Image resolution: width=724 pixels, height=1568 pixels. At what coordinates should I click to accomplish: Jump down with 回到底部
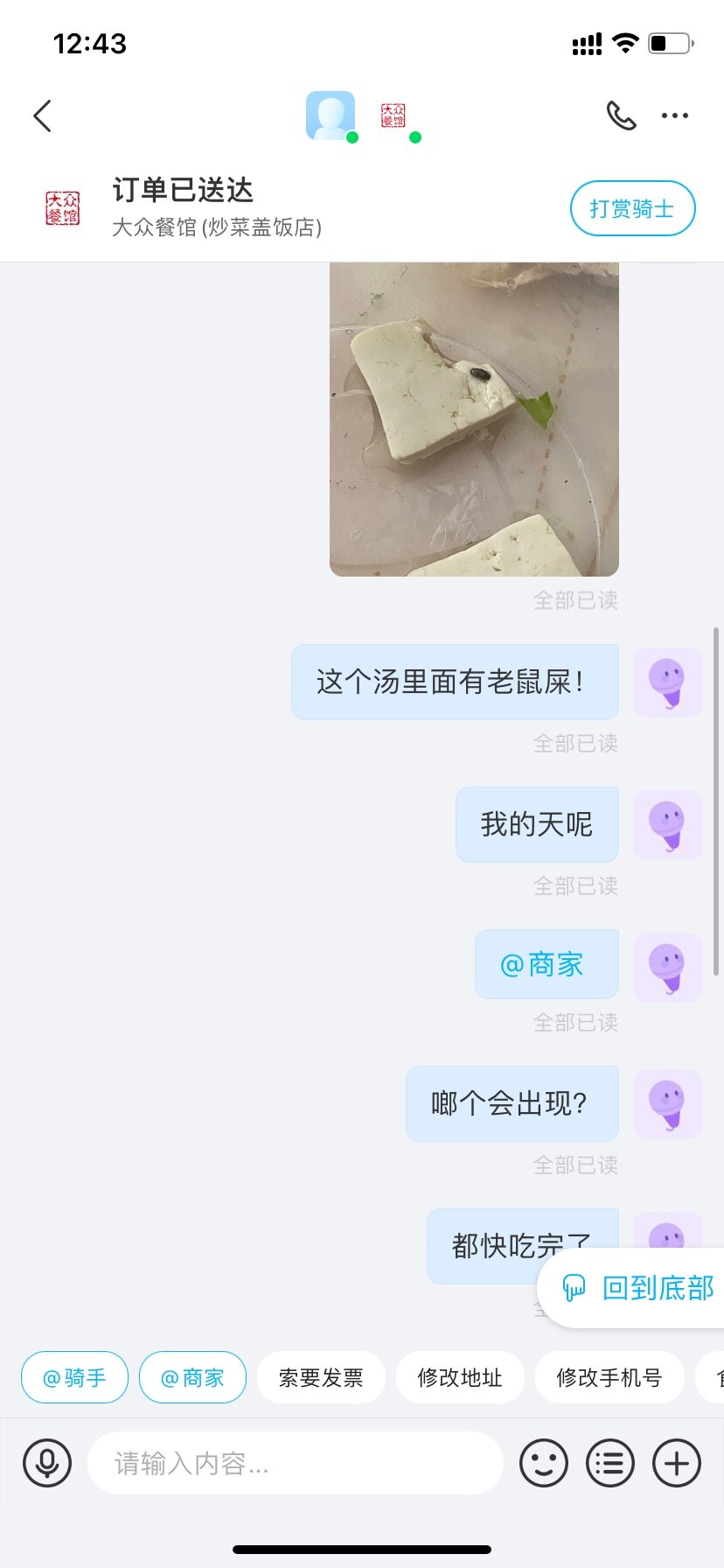pyautogui.click(x=638, y=1288)
